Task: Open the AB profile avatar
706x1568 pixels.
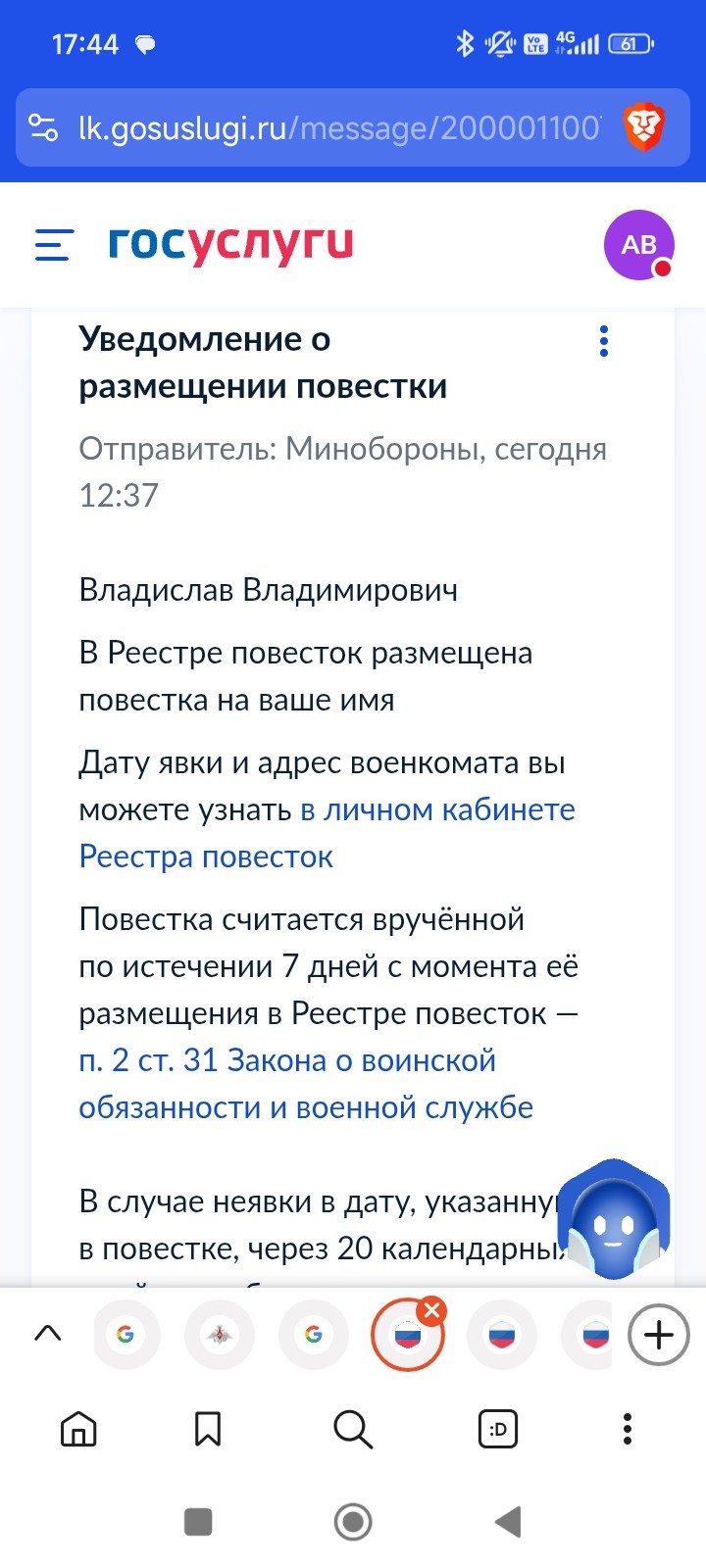Action: coord(638,244)
